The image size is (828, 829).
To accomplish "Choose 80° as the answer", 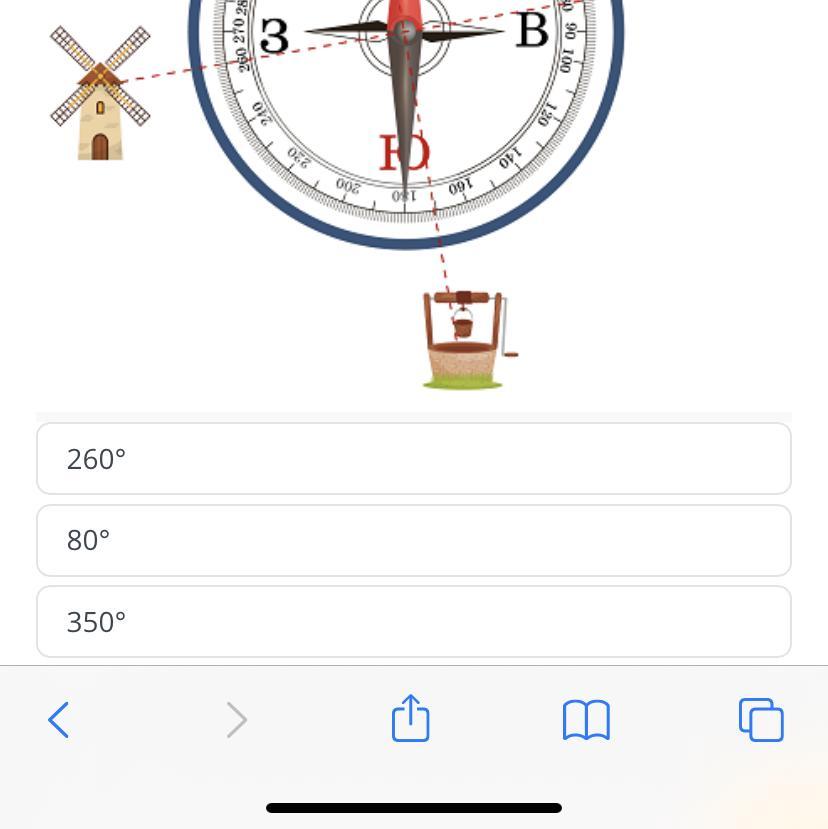I will [413, 541].
